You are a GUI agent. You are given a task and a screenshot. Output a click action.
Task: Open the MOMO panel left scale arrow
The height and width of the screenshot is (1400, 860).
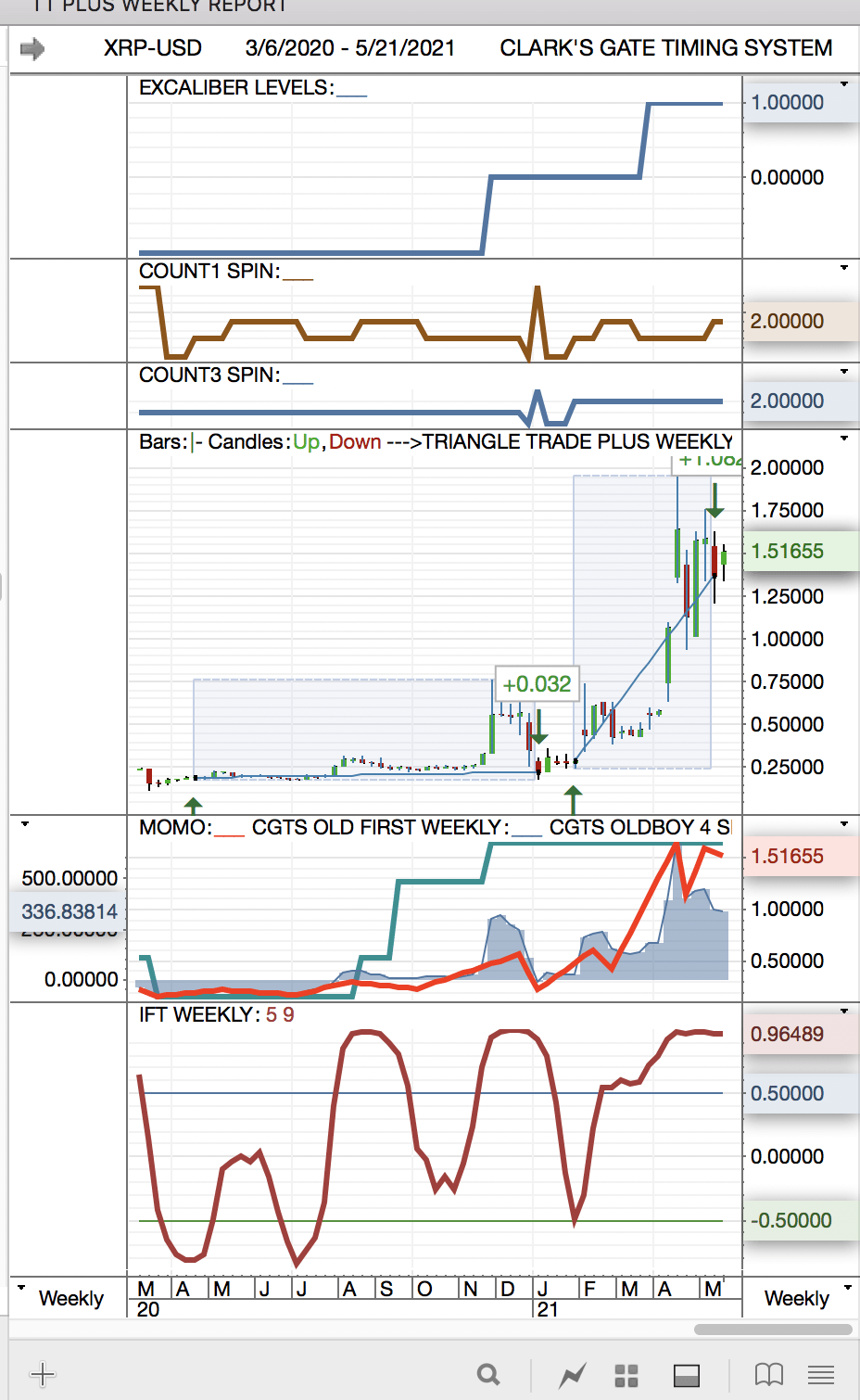[x=25, y=824]
